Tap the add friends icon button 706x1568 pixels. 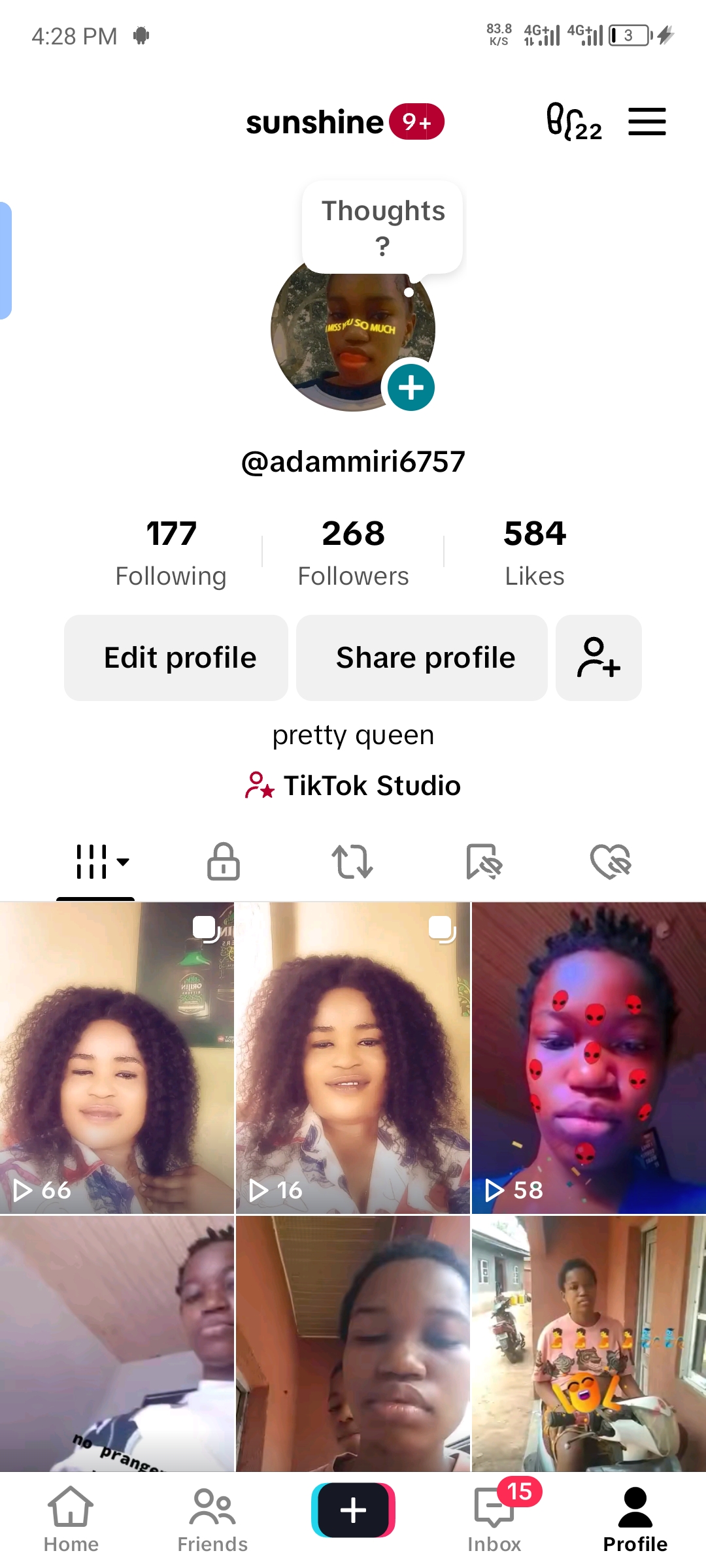click(598, 658)
